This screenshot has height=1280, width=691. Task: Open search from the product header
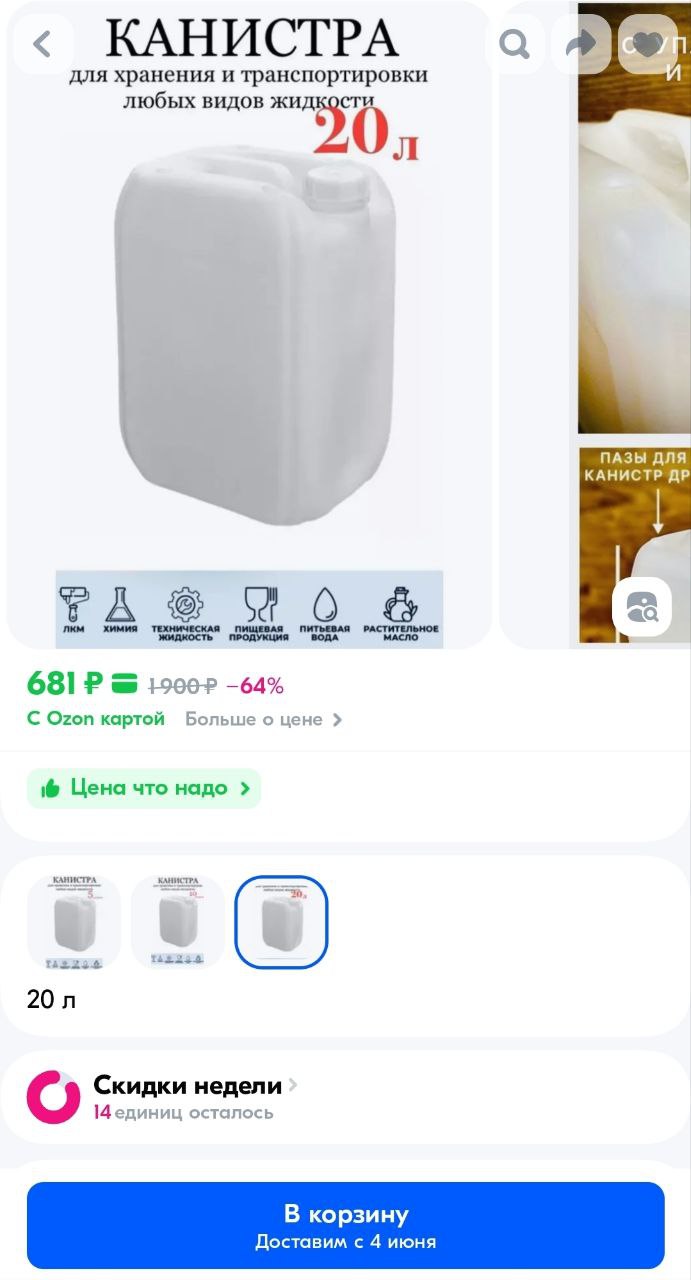[x=515, y=44]
